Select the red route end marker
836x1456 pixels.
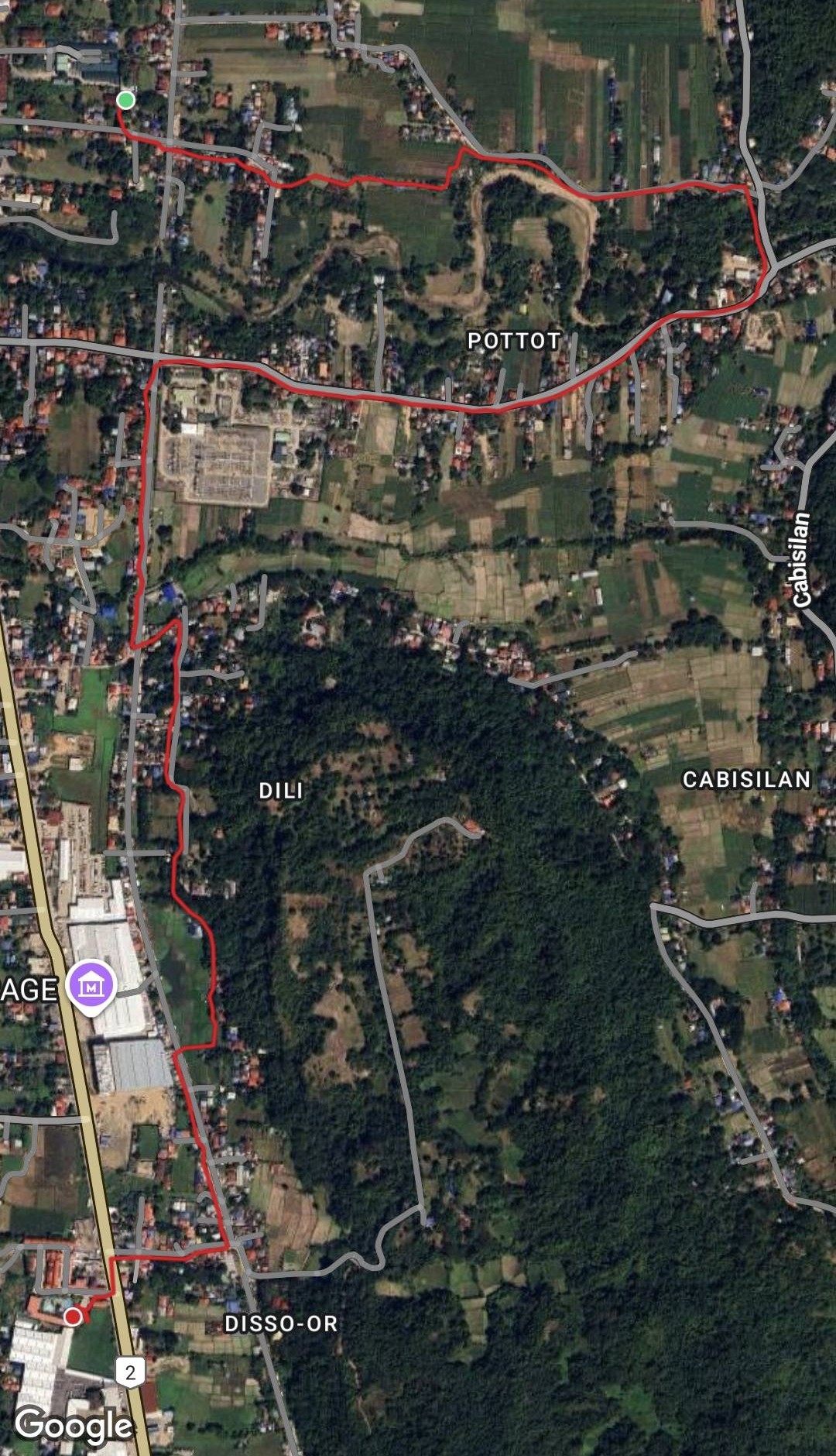[73, 1317]
